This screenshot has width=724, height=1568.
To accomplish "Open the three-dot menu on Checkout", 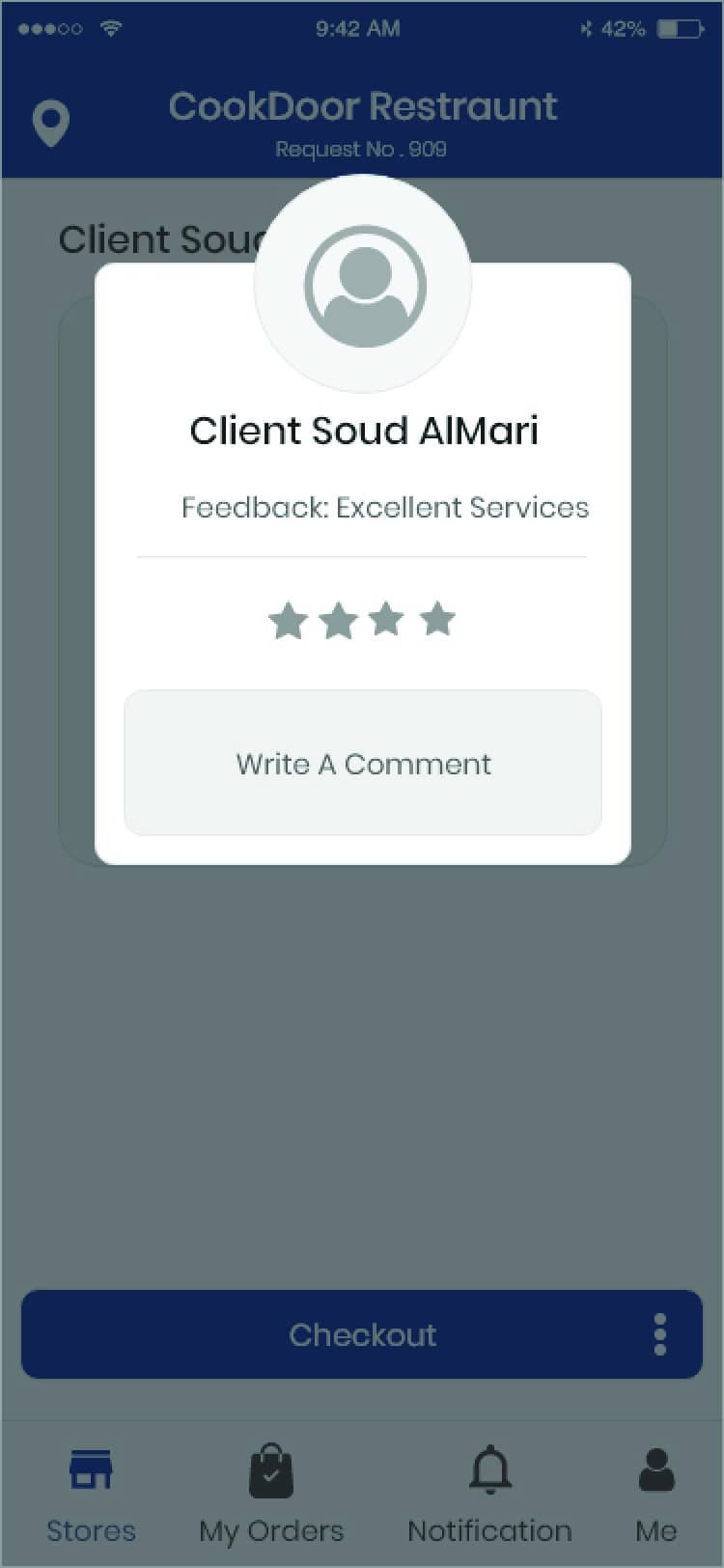I will (660, 1334).
